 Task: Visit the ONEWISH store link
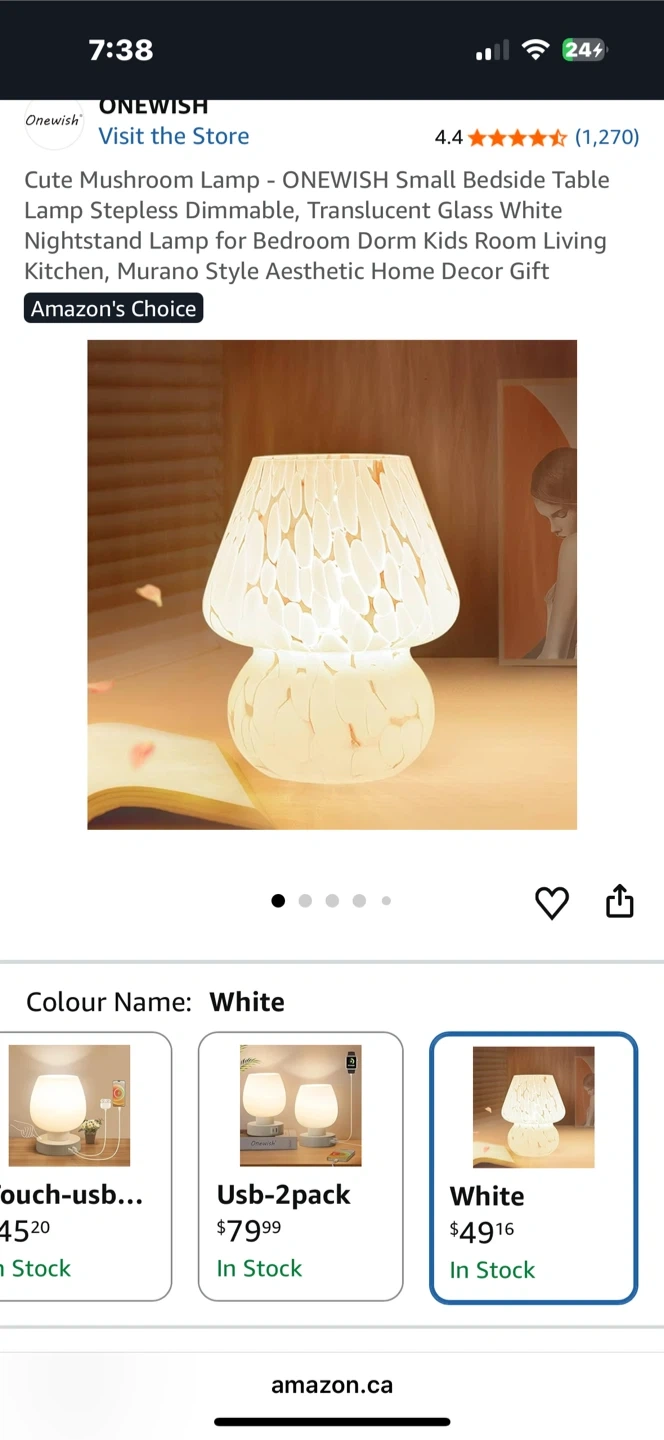(173, 136)
